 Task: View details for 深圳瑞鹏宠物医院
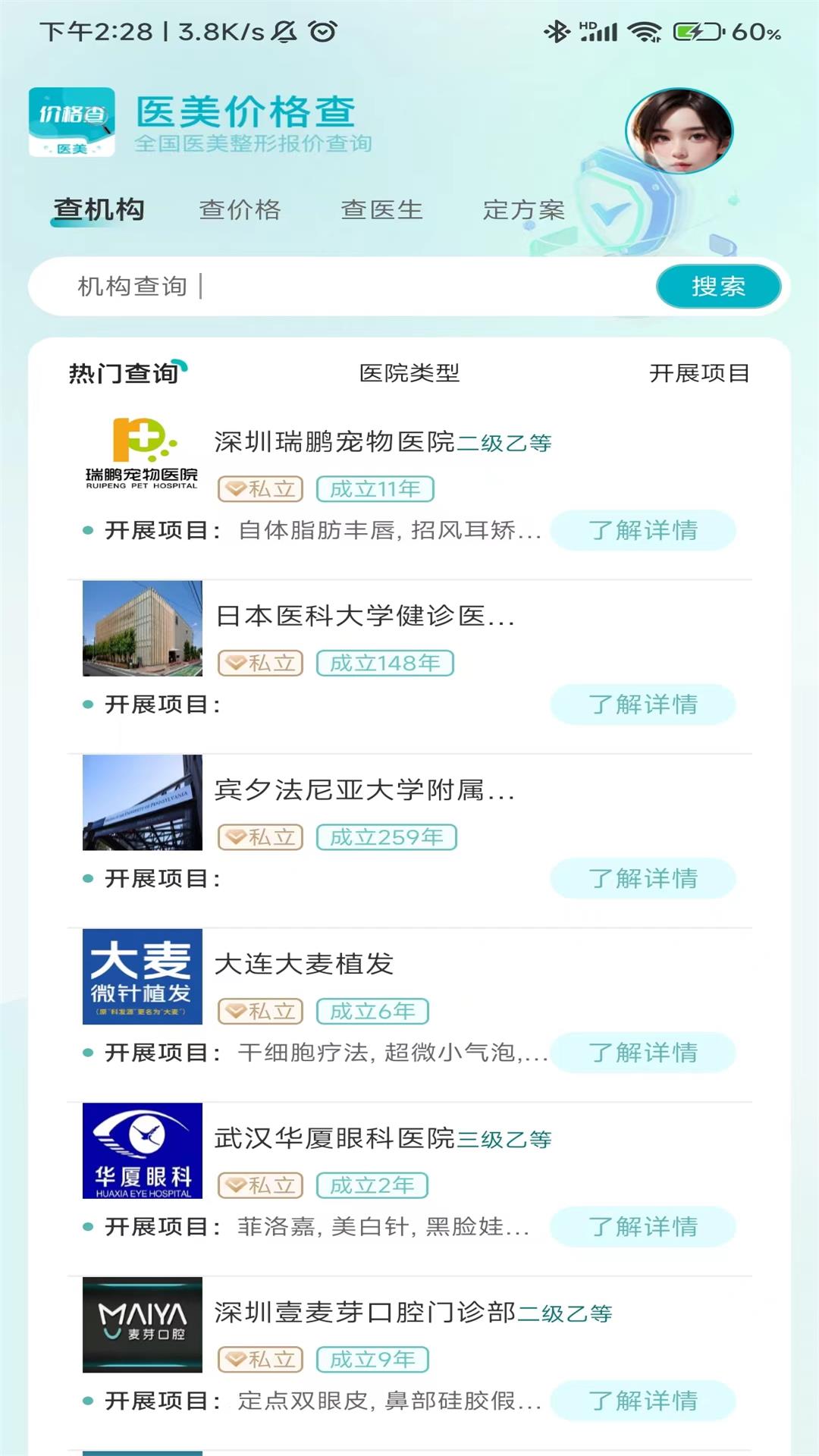coord(642,530)
